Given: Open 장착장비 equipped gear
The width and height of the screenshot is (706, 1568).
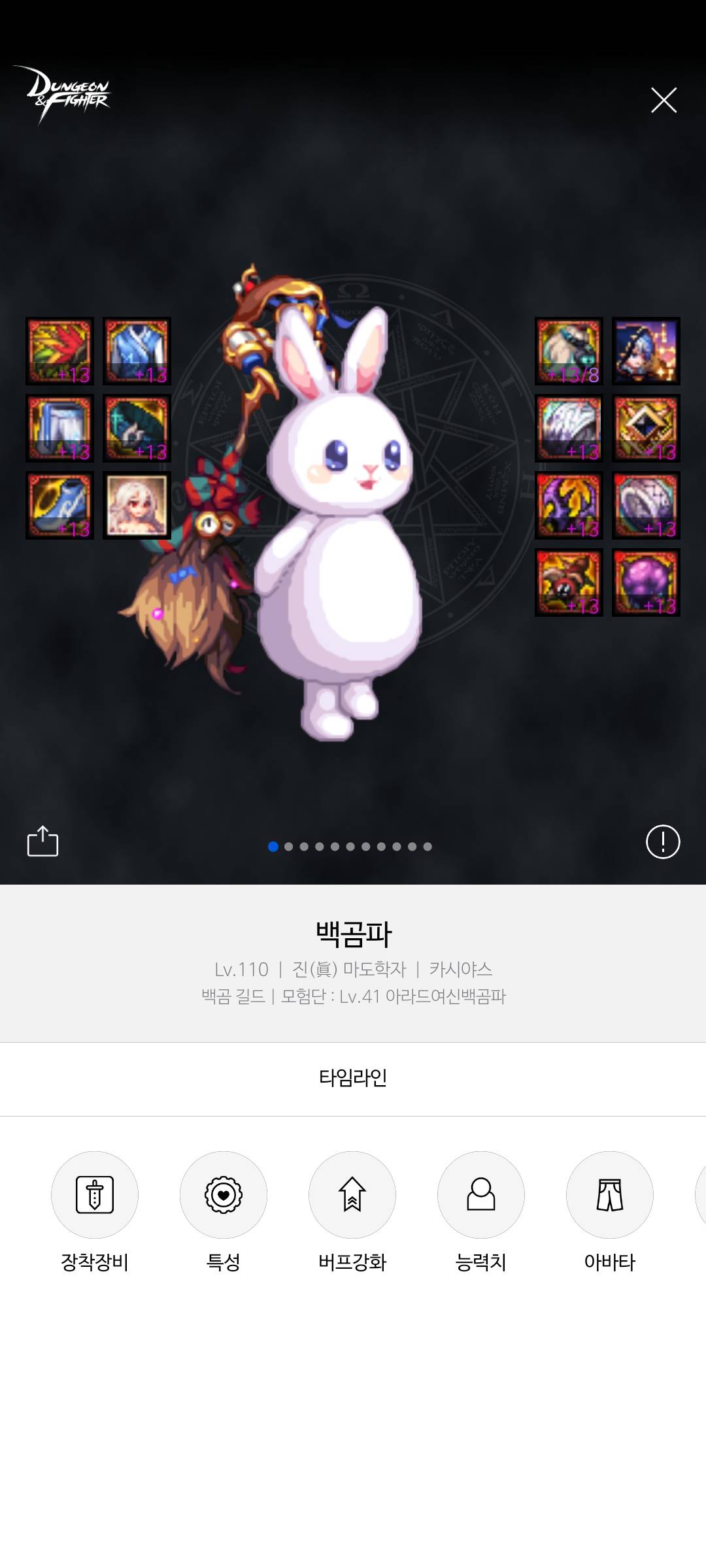Looking at the screenshot, I should [95, 1195].
